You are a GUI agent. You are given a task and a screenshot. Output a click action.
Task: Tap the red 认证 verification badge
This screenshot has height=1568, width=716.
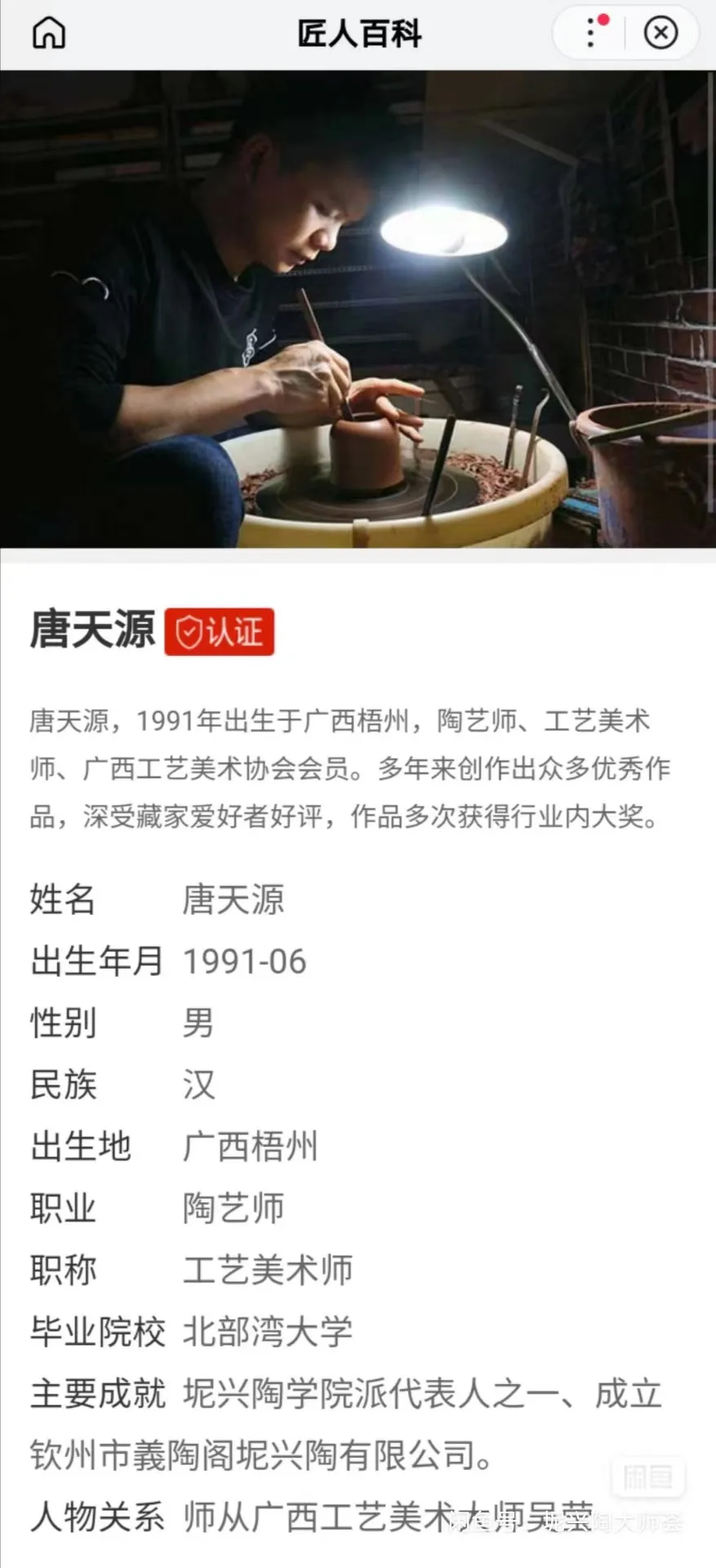[219, 631]
